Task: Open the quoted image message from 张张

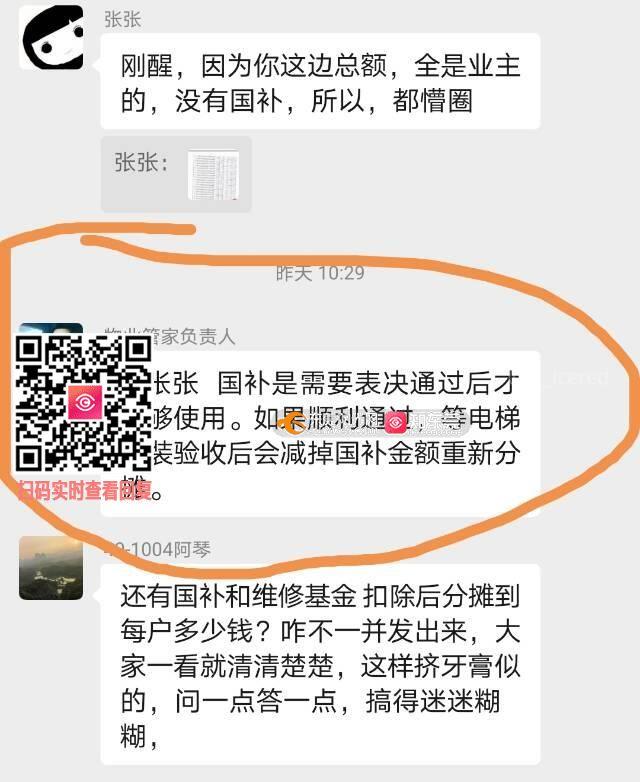Action: pyautogui.click(x=216, y=174)
